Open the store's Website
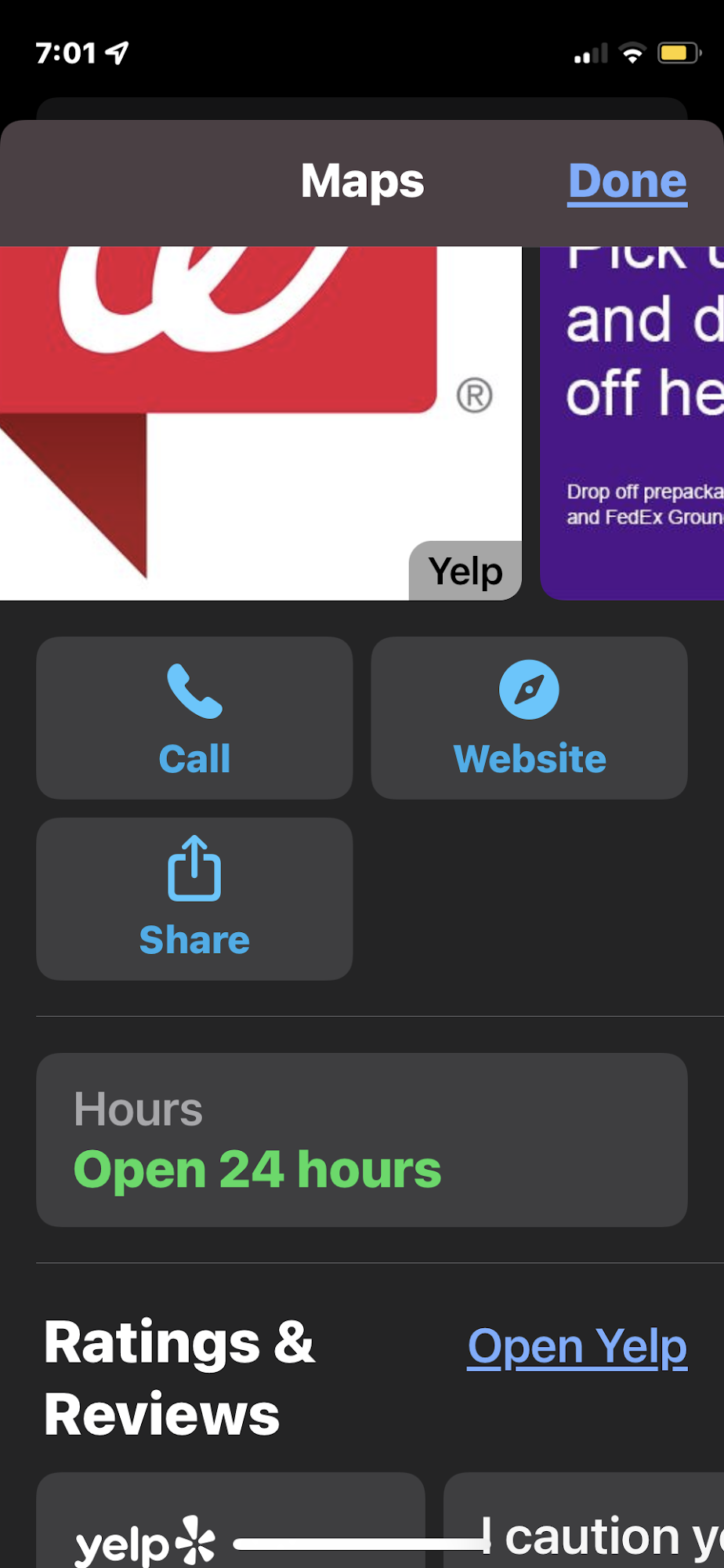 tap(529, 717)
